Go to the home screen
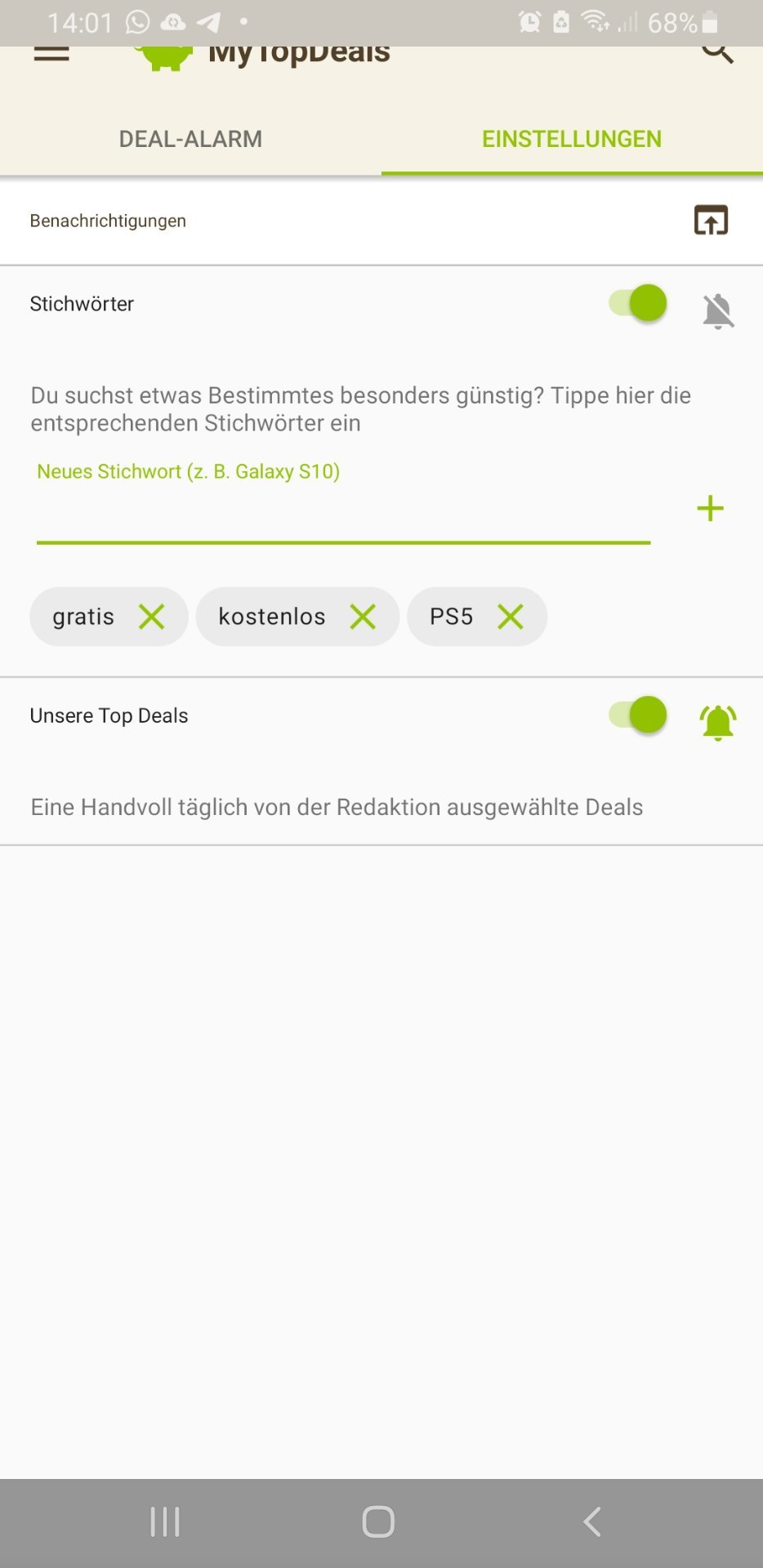This screenshot has width=763, height=1568. pyautogui.click(x=378, y=1521)
